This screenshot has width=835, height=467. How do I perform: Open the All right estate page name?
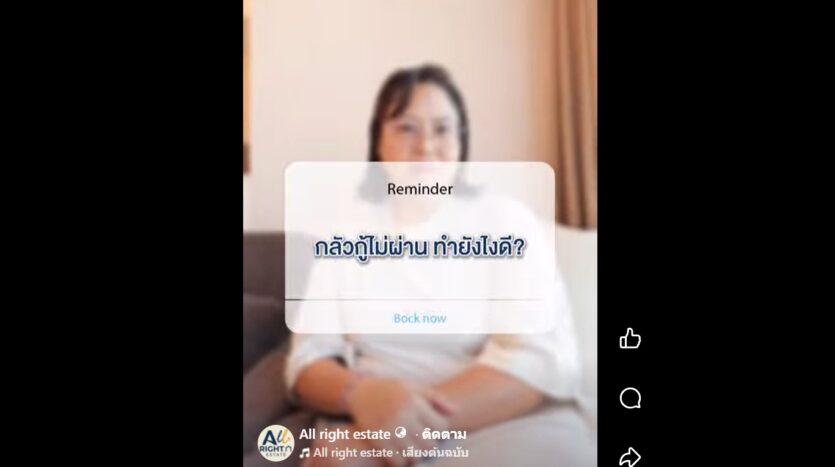[x=345, y=434]
